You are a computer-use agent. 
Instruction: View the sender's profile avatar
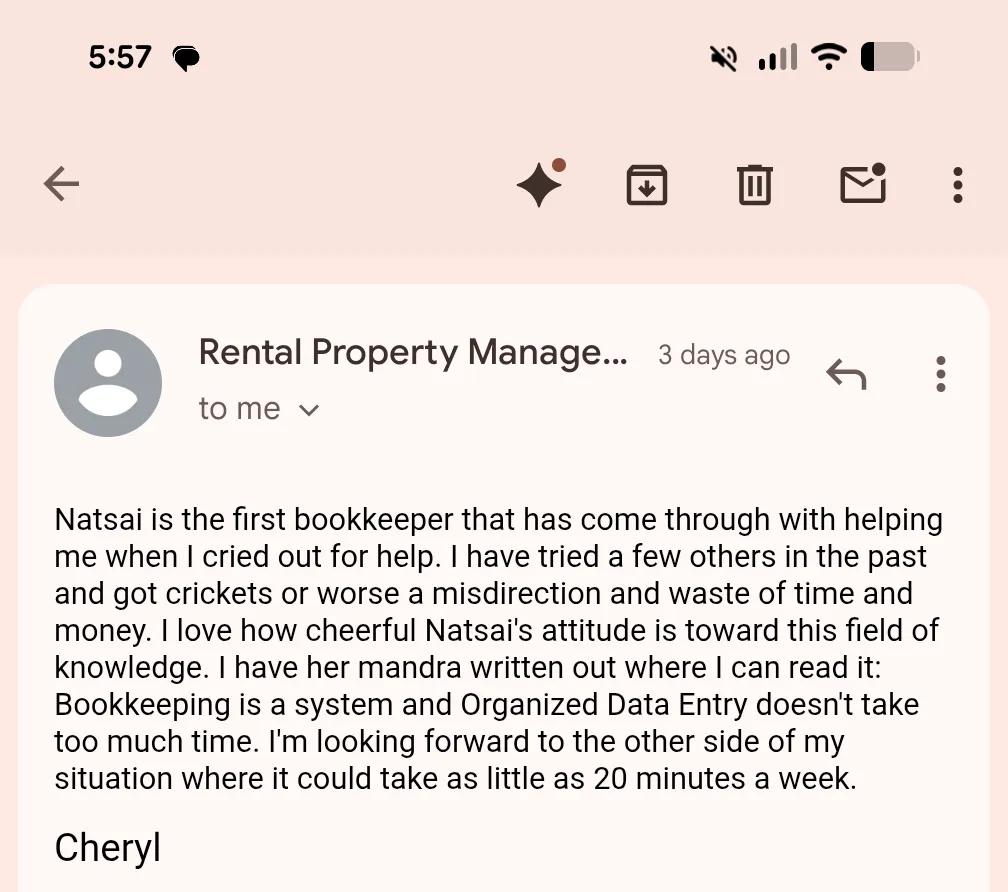[x=108, y=383]
